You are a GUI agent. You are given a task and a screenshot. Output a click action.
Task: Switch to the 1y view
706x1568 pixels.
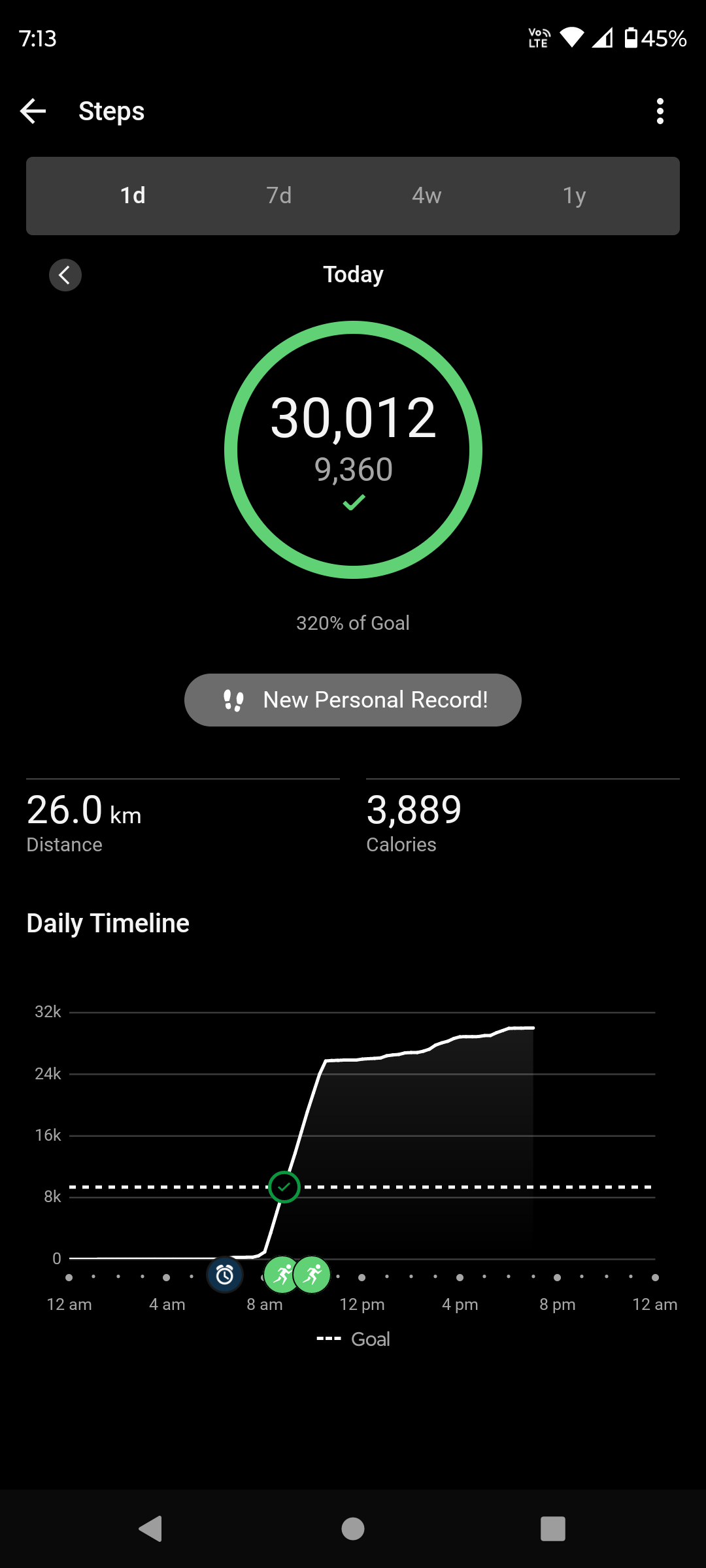click(574, 195)
